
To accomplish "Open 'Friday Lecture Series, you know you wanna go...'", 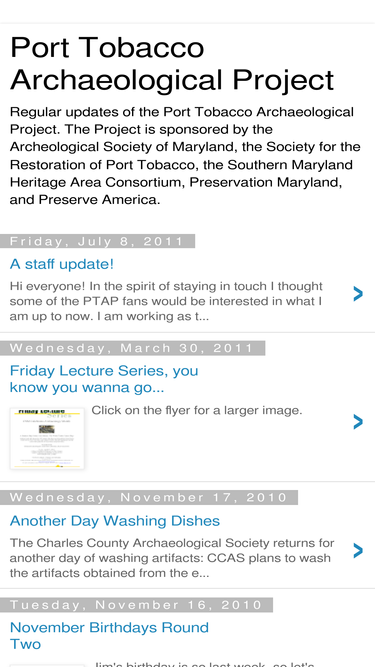I will pos(104,379).
